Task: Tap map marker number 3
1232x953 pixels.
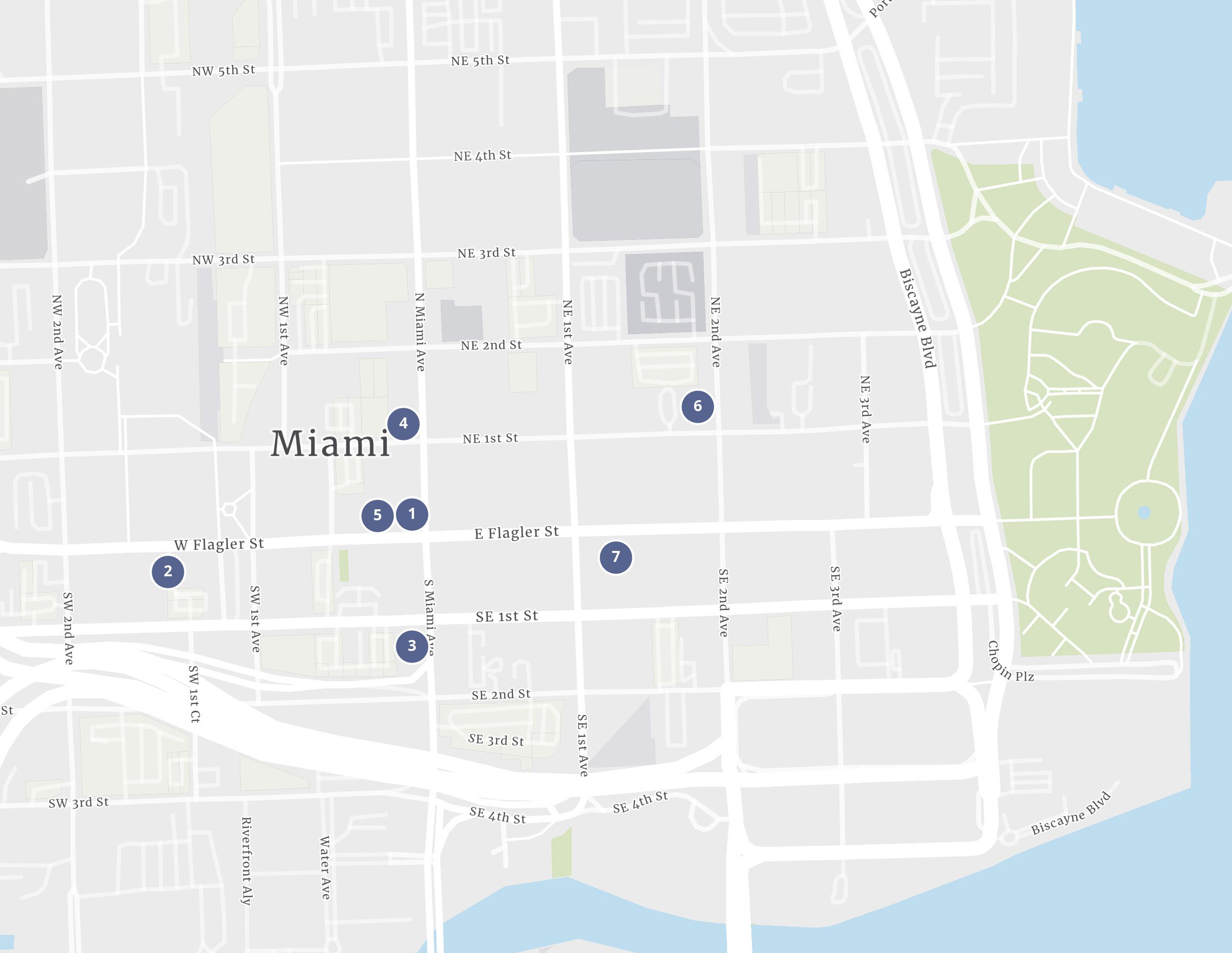Action: click(x=412, y=646)
